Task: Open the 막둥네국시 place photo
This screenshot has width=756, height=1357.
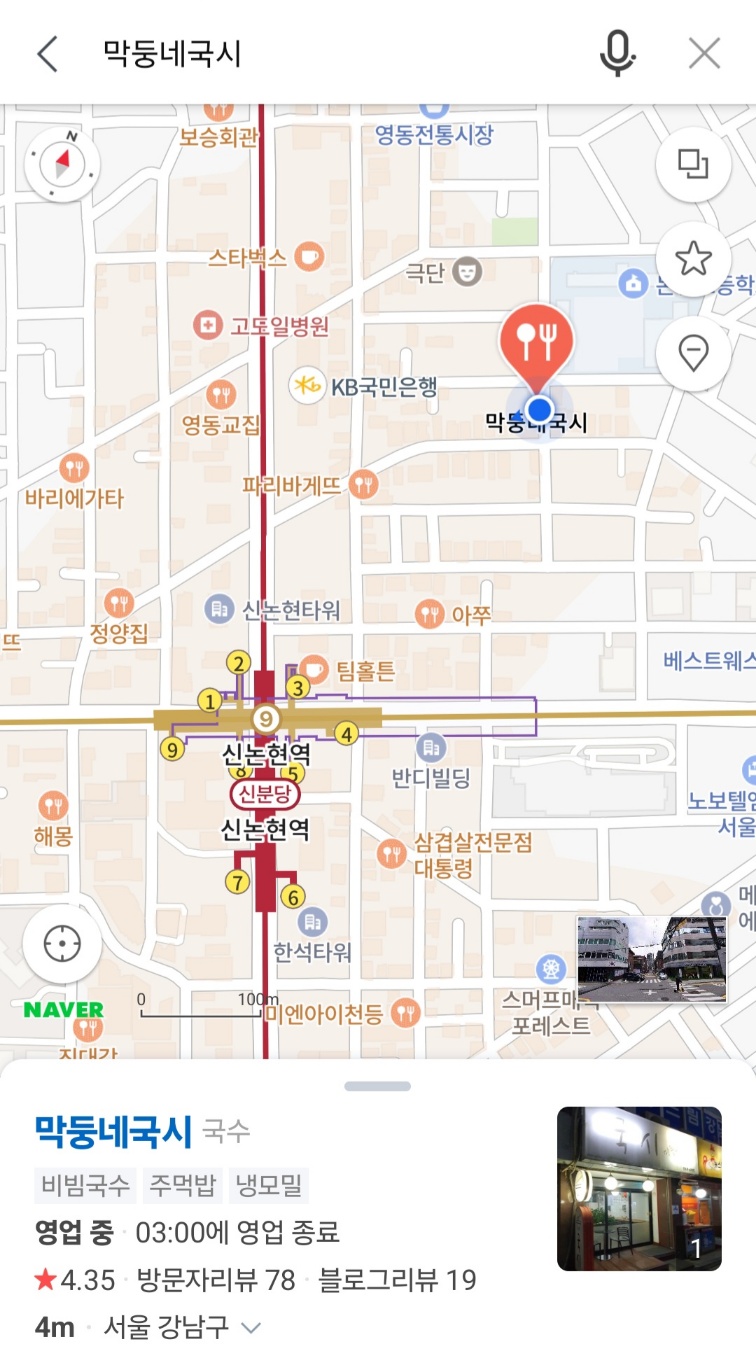Action: coord(639,1188)
